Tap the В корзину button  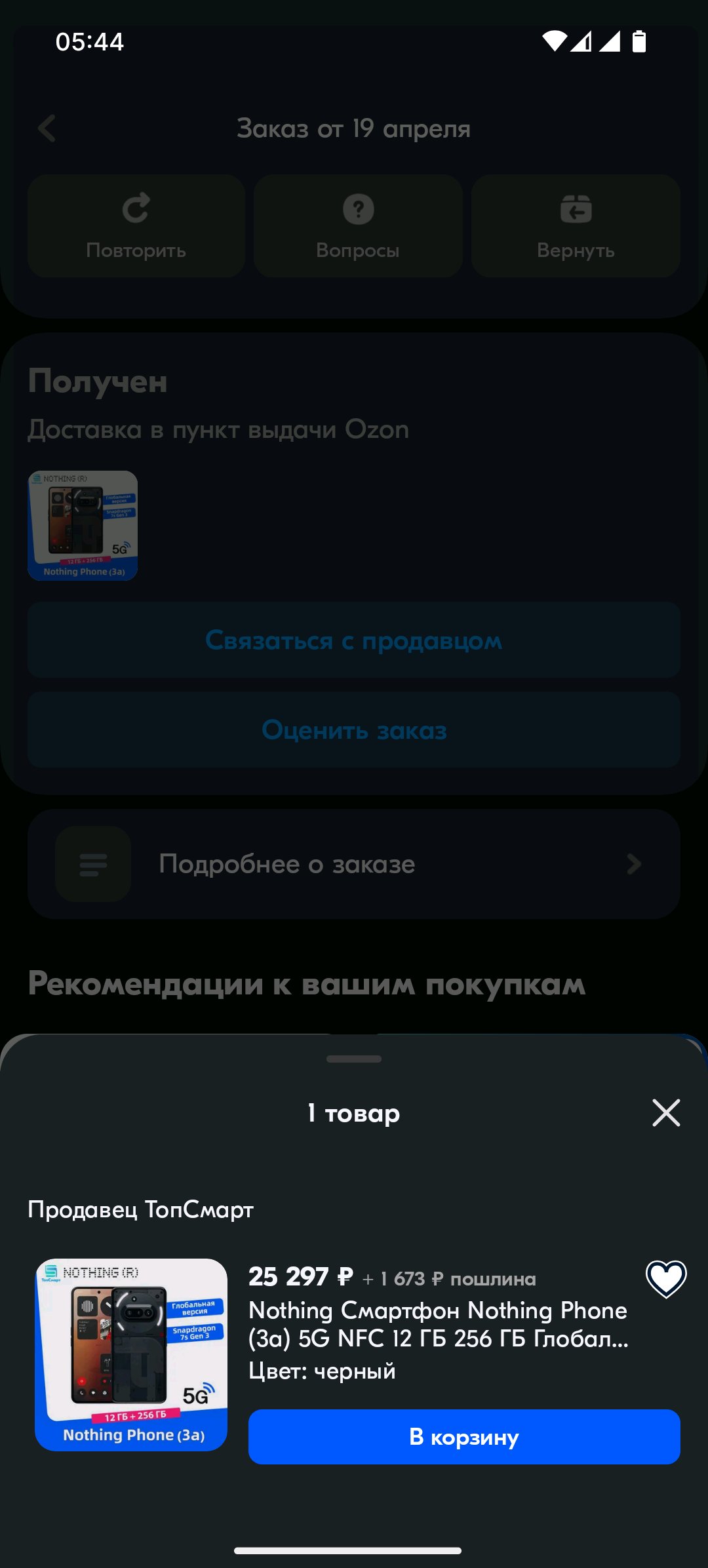[464, 1437]
